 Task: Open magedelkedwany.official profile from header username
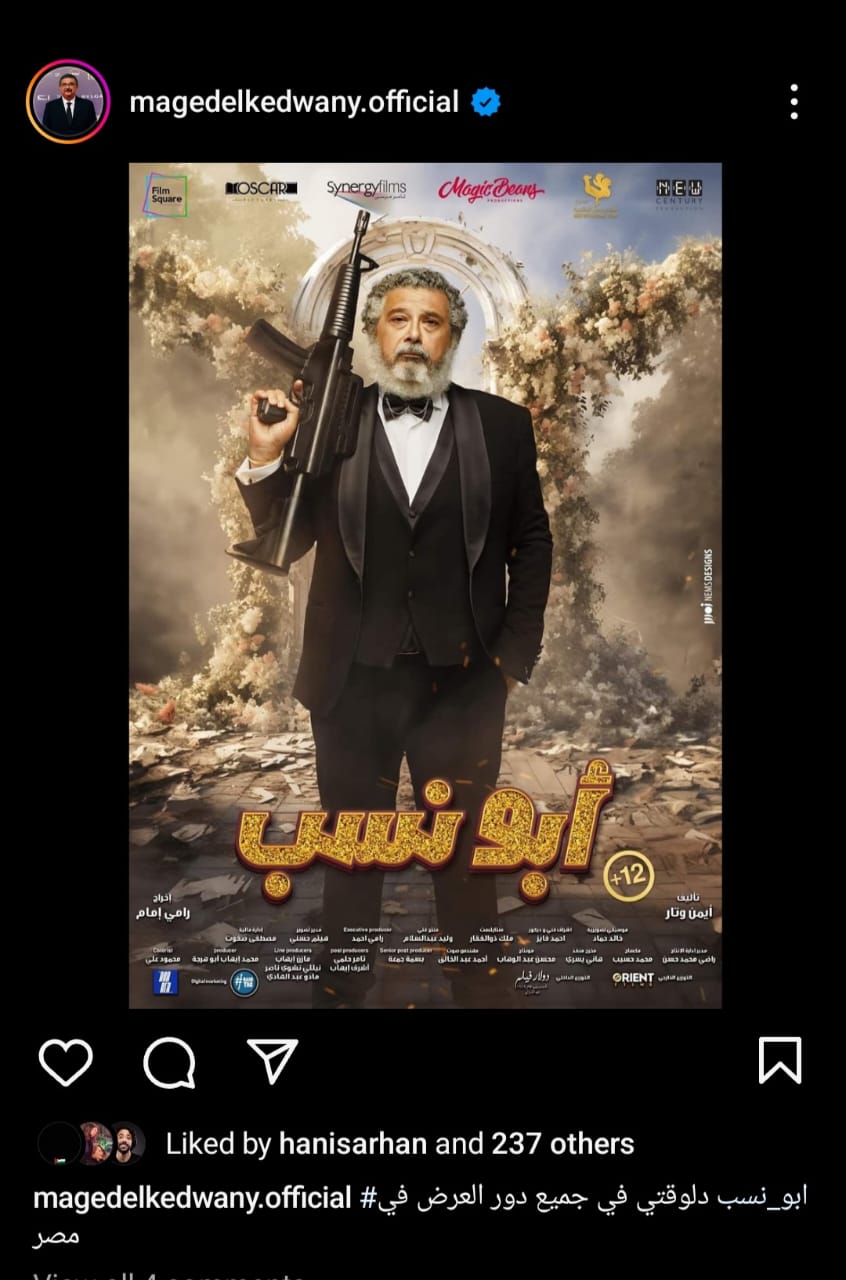[x=294, y=102]
